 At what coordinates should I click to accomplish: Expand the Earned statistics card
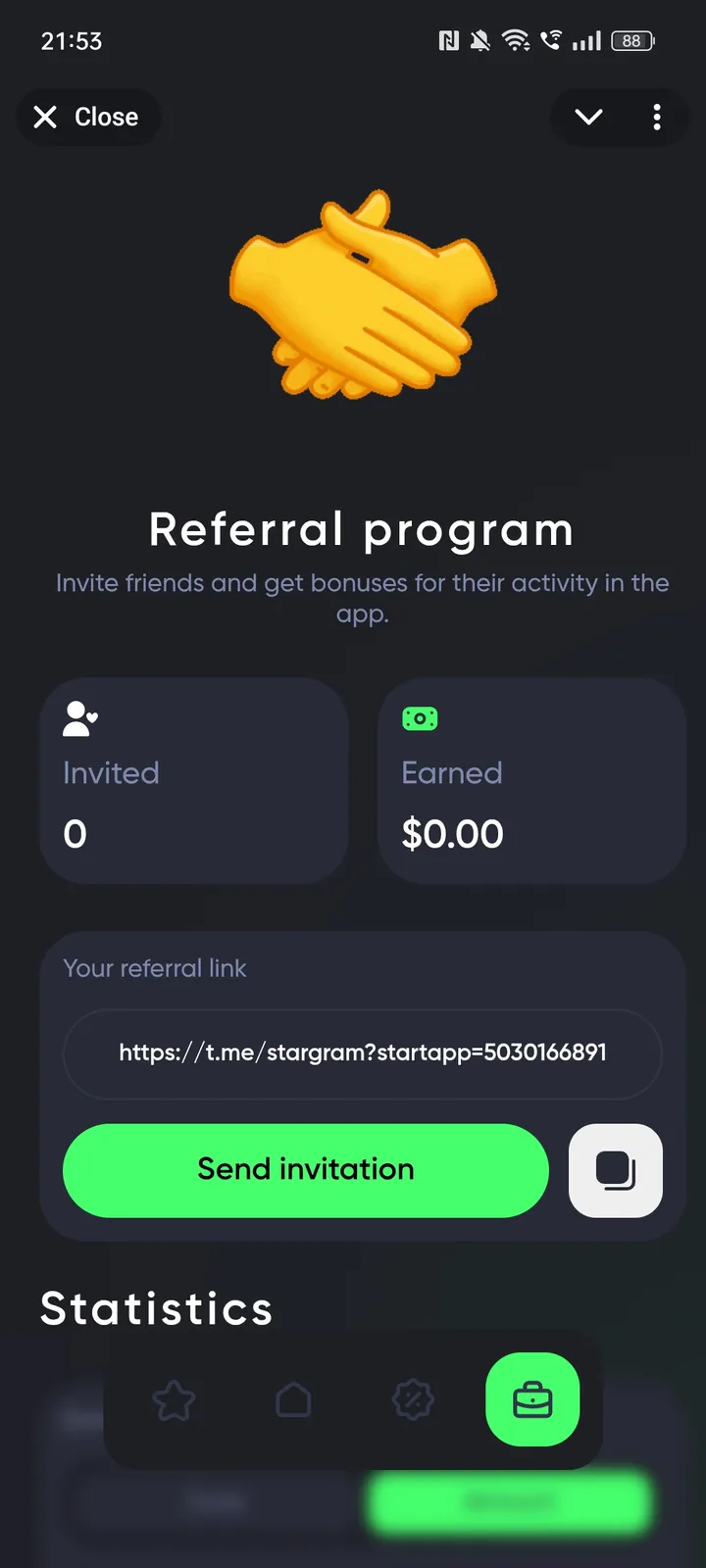pos(531,779)
